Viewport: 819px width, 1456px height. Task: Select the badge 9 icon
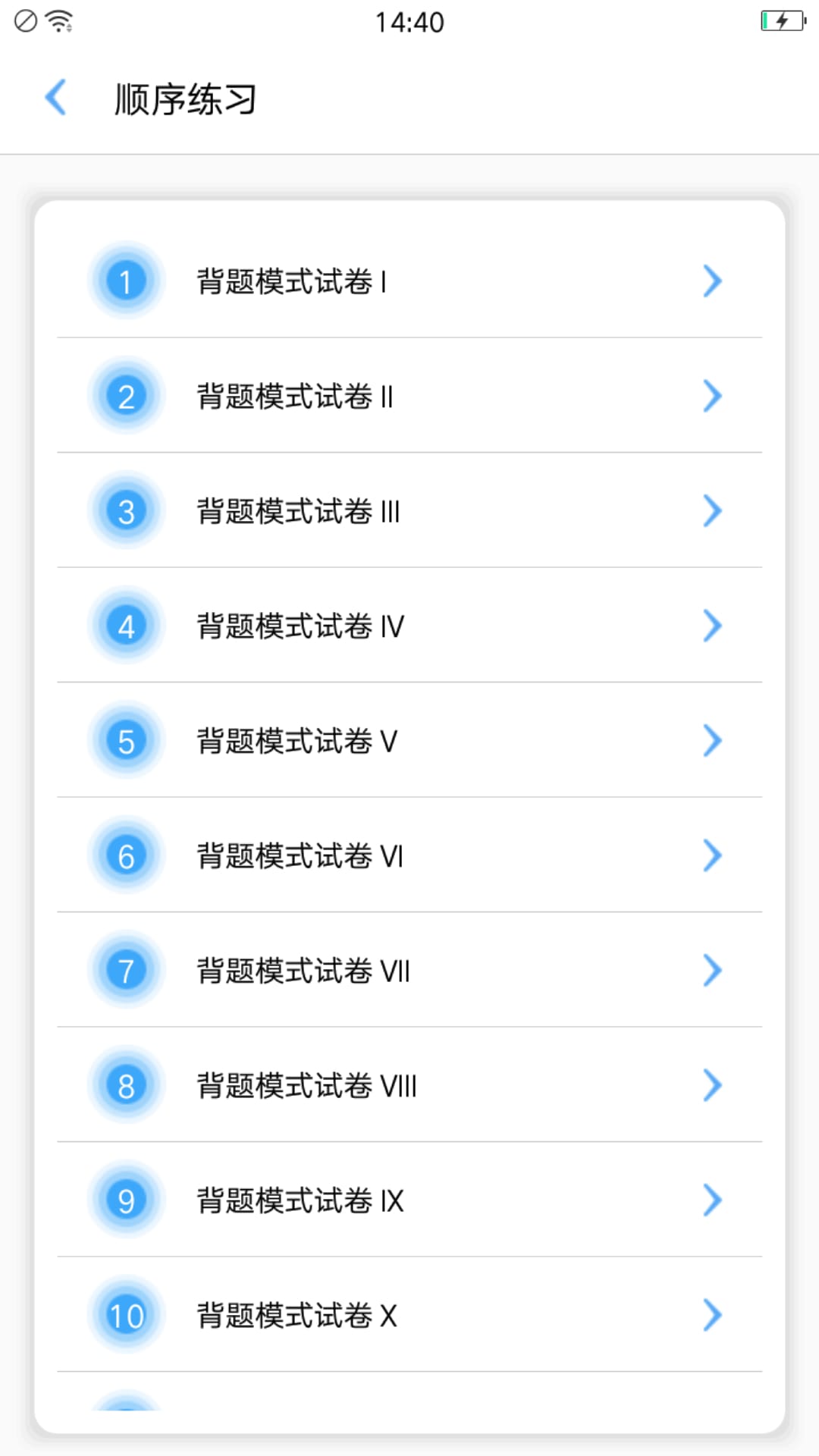[x=126, y=1201]
